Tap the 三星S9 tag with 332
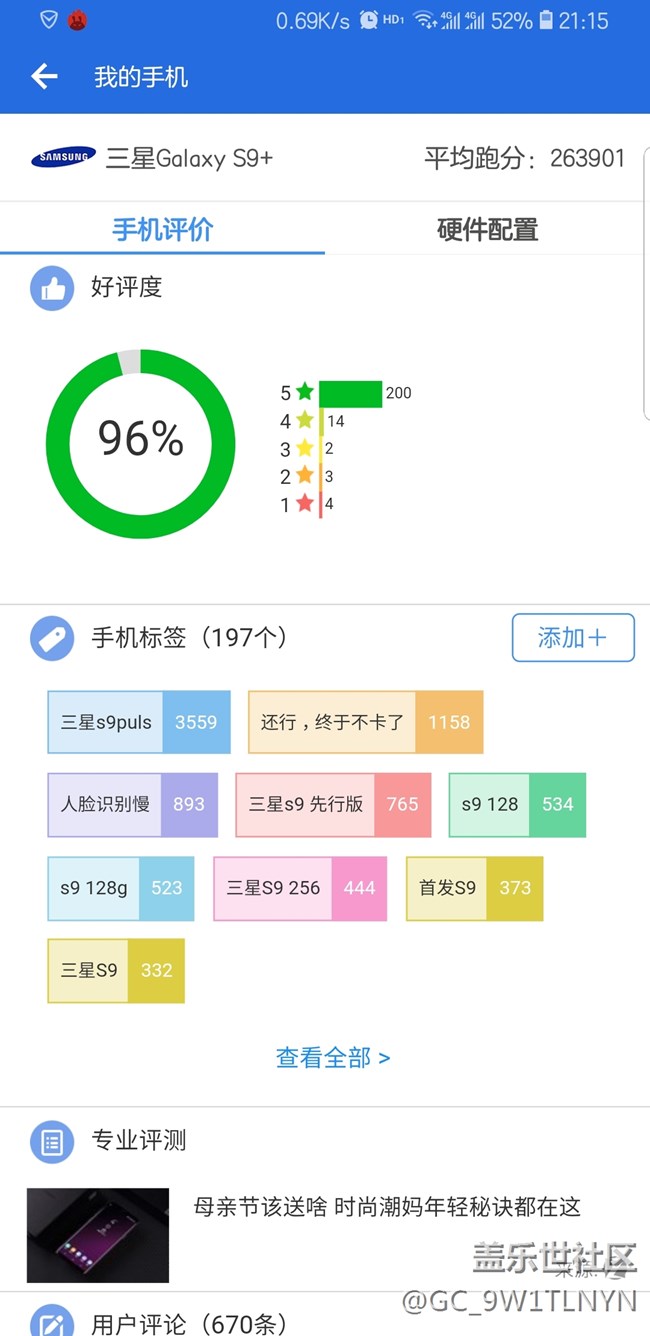650x1336 pixels. pyautogui.click(x=116, y=970)
